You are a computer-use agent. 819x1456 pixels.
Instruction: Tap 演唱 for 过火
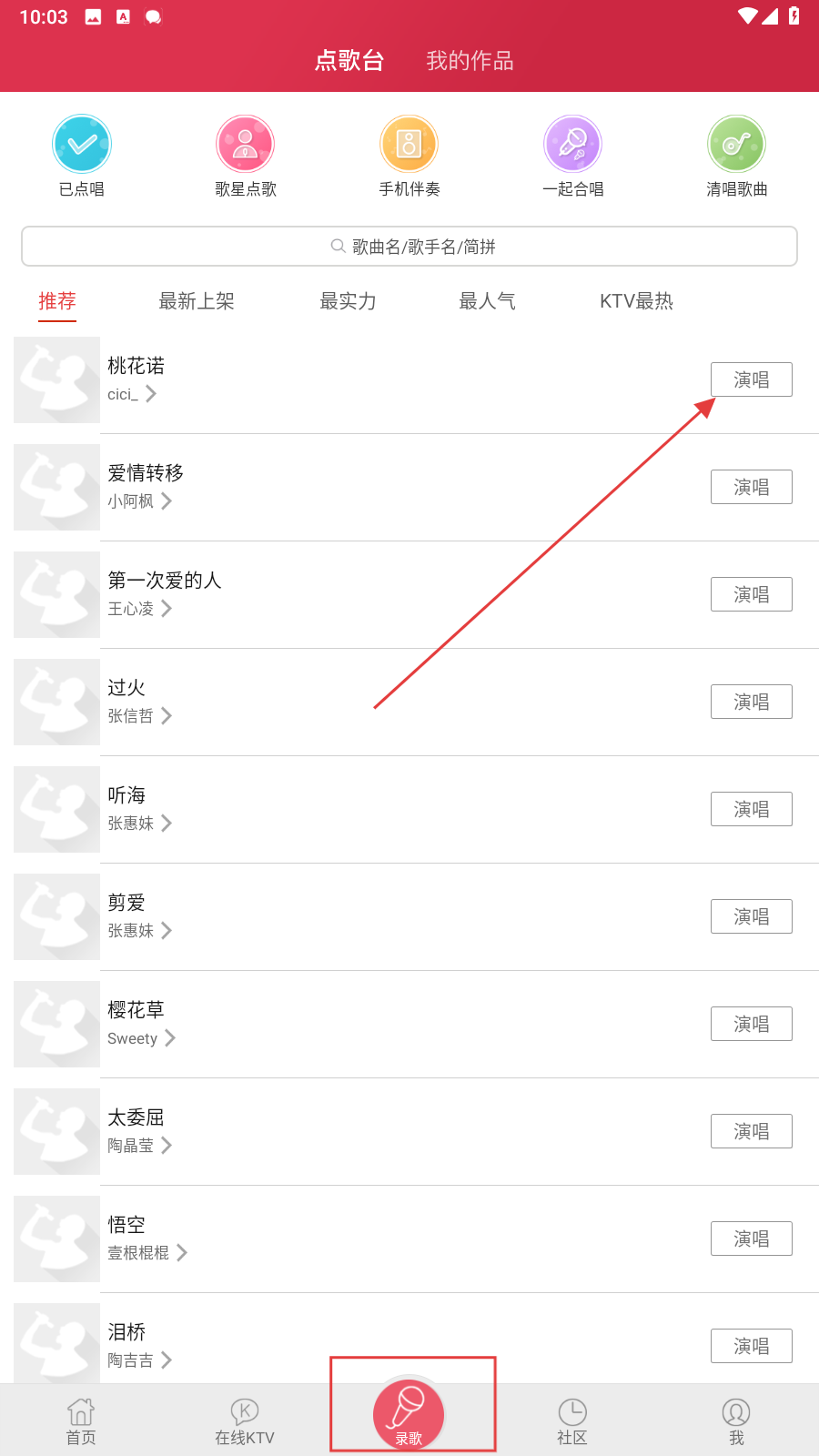[752, 702]
